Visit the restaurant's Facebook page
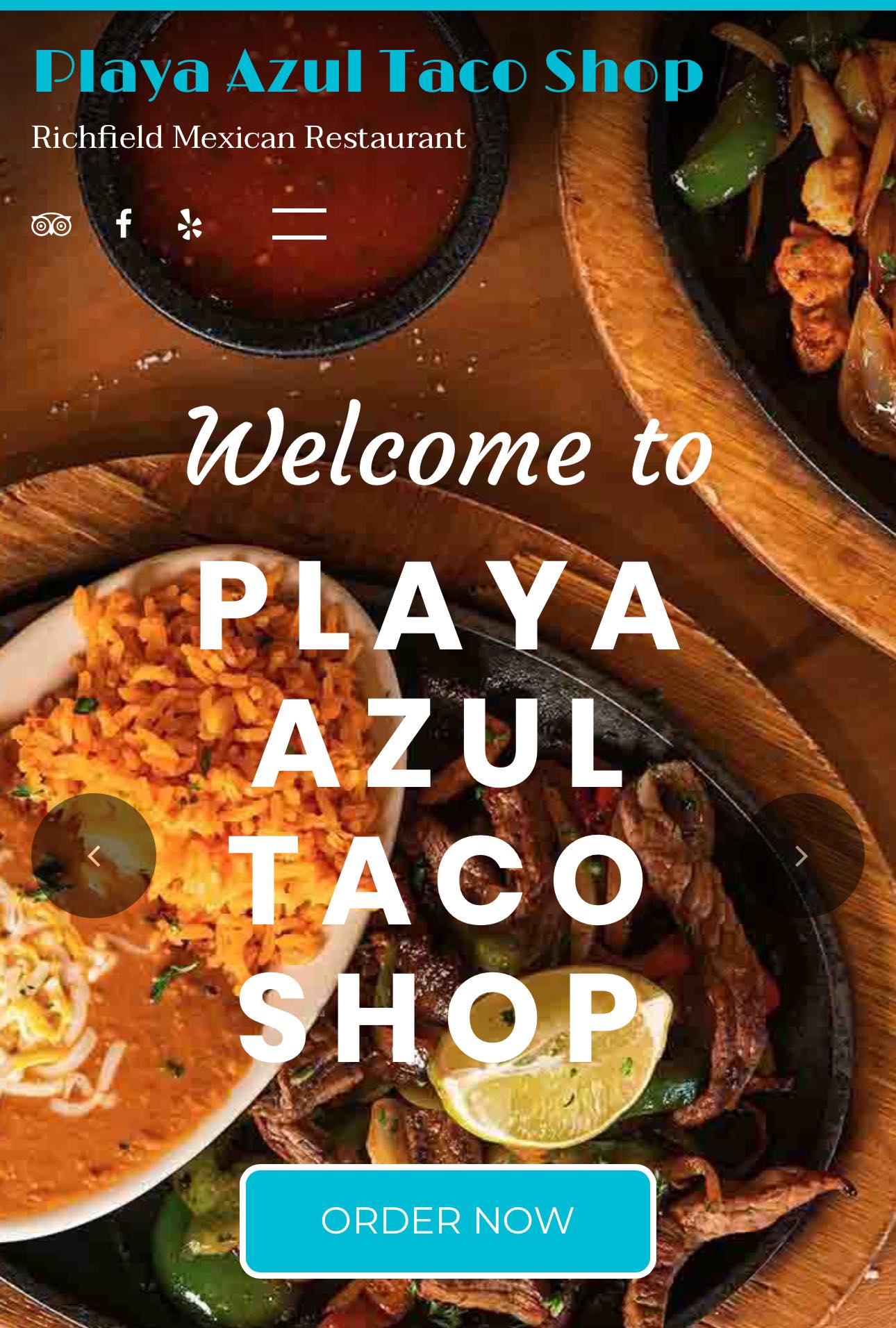This screenshot has height=1328, width=896. [124, 224]
